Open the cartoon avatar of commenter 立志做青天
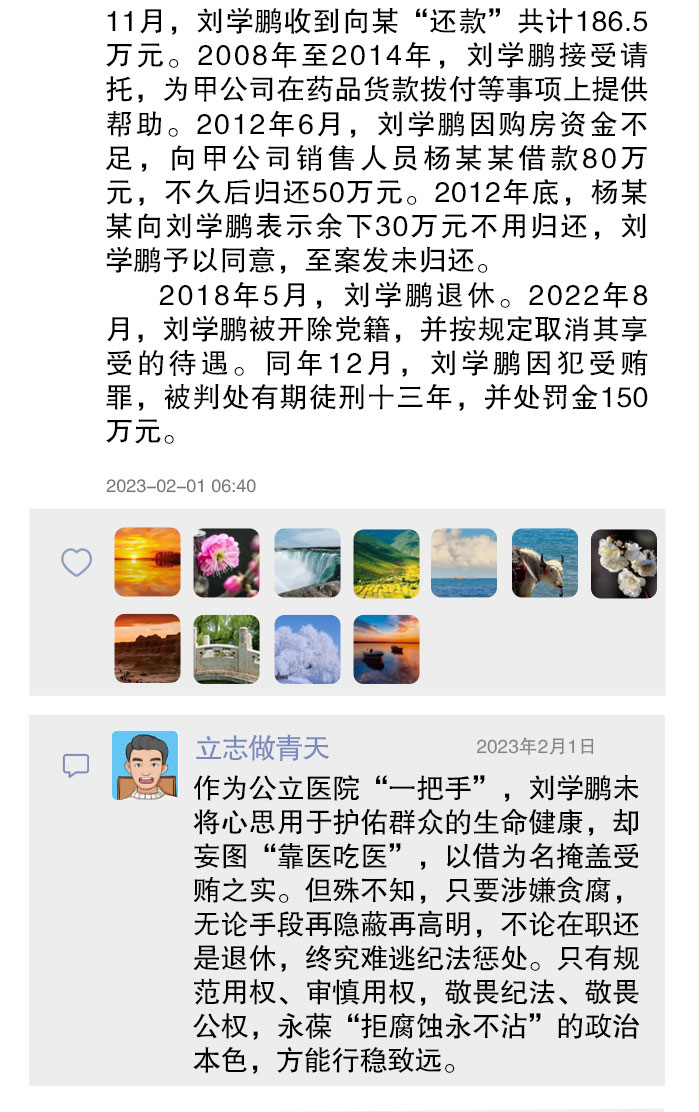Viewport: 699px width, 1112px height. point(145,765)
